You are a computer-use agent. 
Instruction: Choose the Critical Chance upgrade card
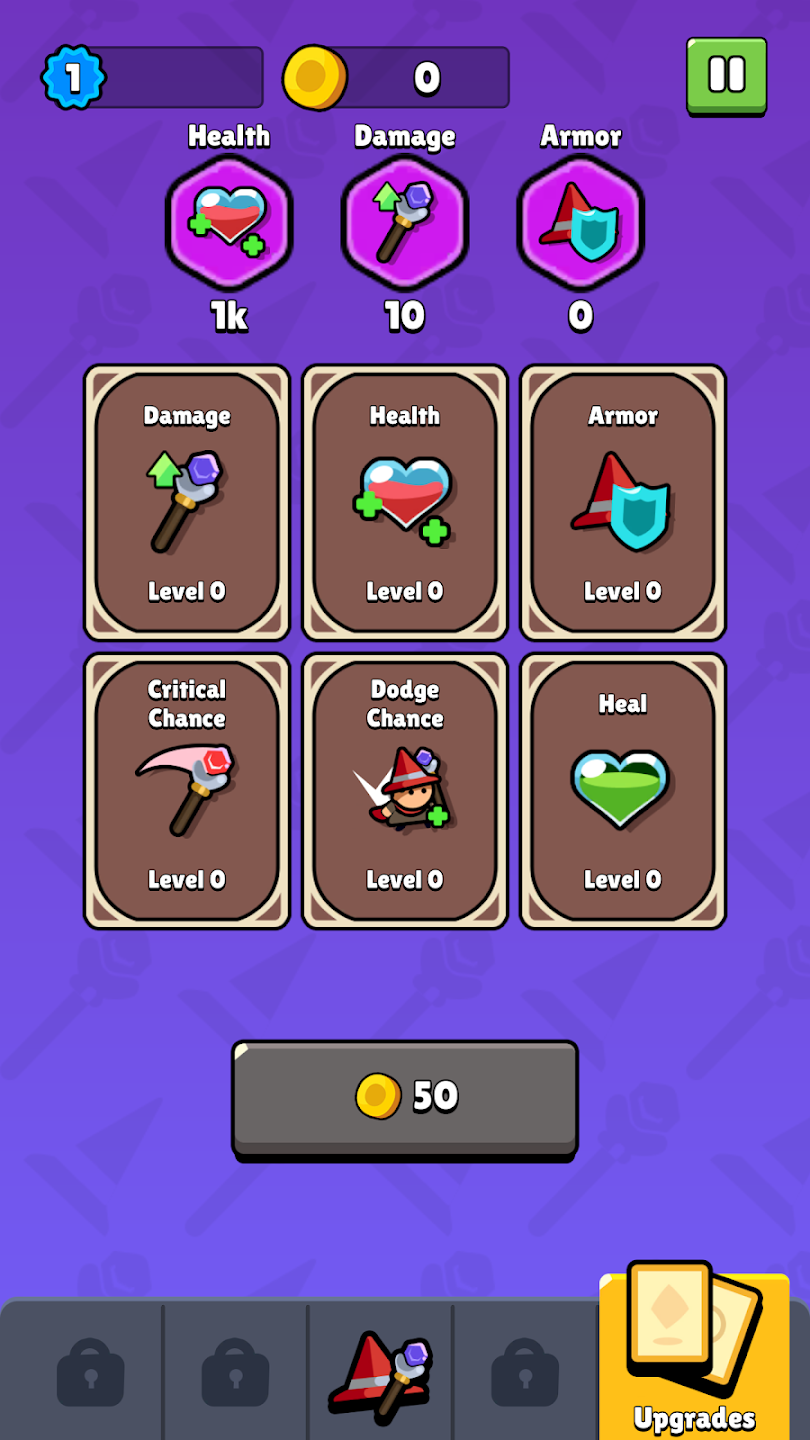(x=187, y=791)
